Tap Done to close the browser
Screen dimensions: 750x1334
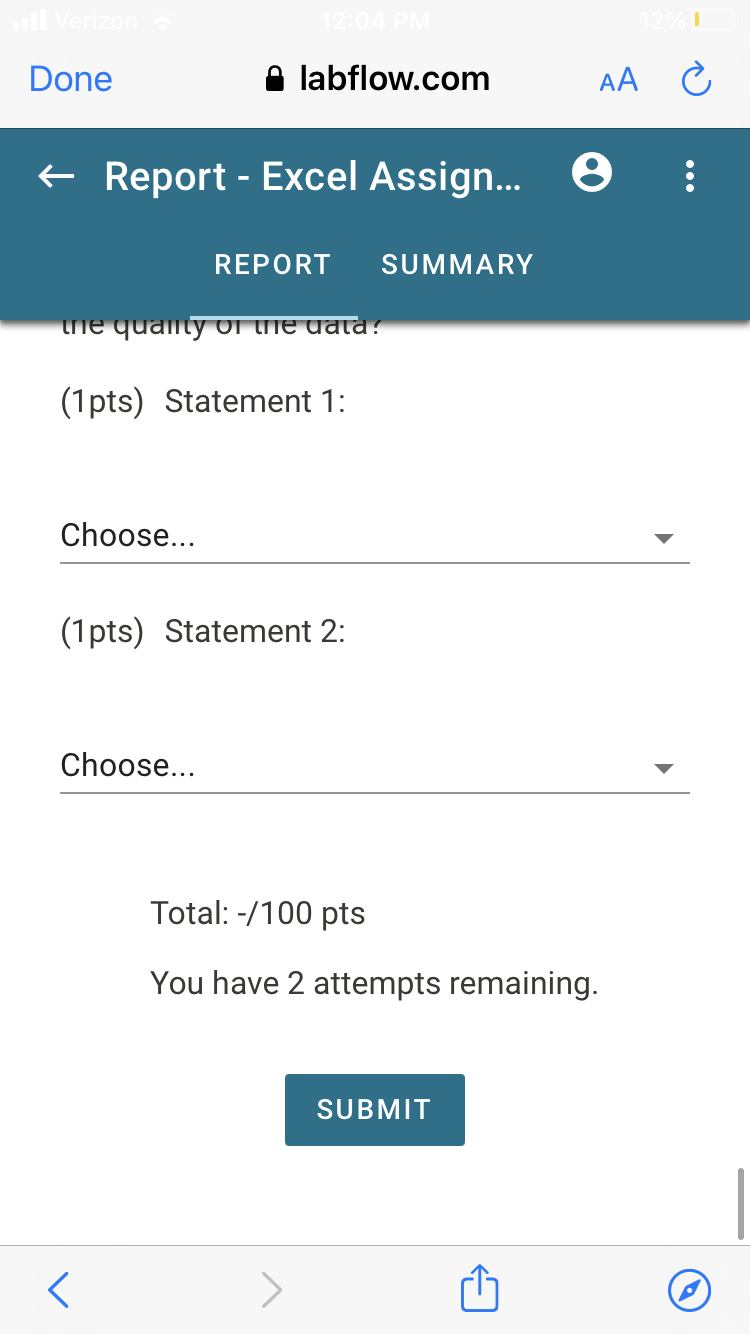click(71, 79)
